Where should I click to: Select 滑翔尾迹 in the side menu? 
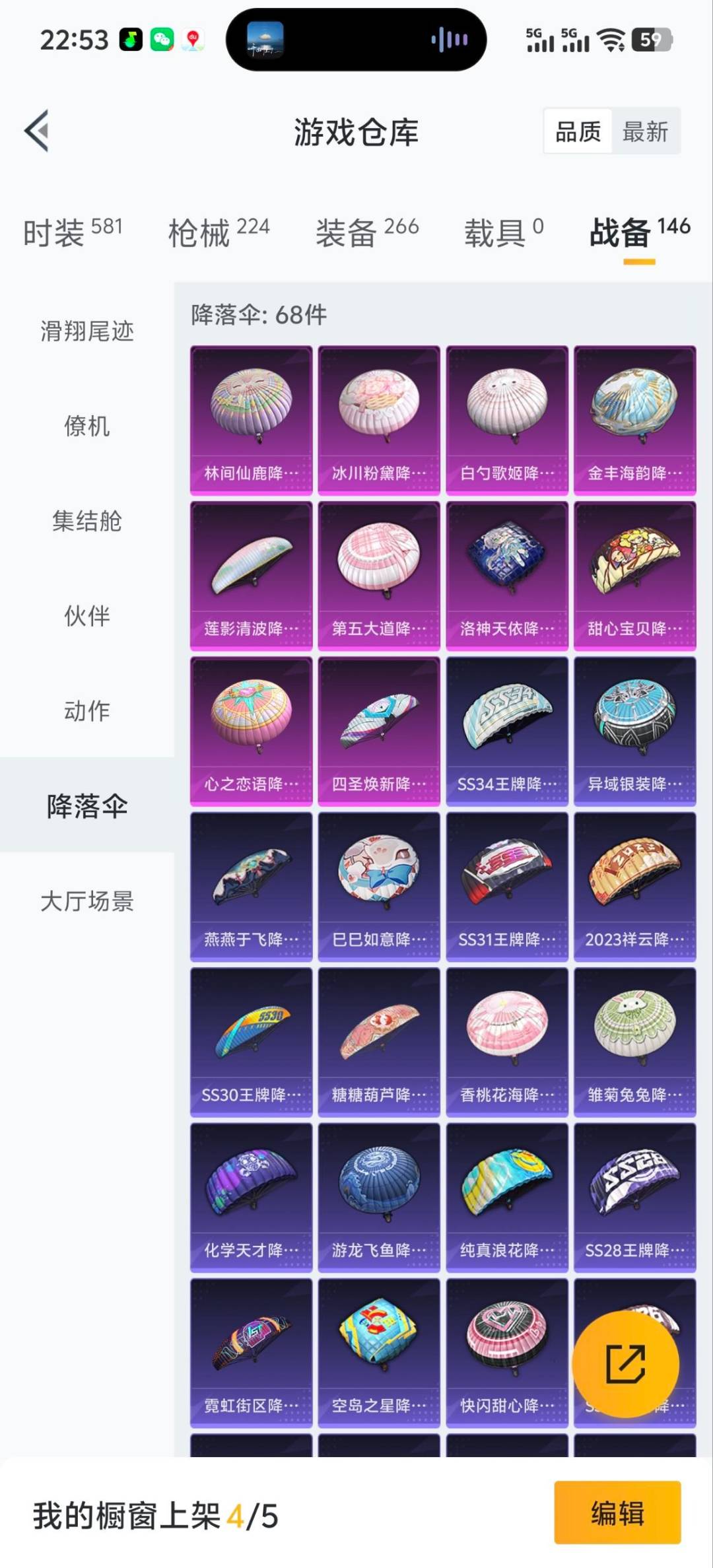tap(86, 331)
